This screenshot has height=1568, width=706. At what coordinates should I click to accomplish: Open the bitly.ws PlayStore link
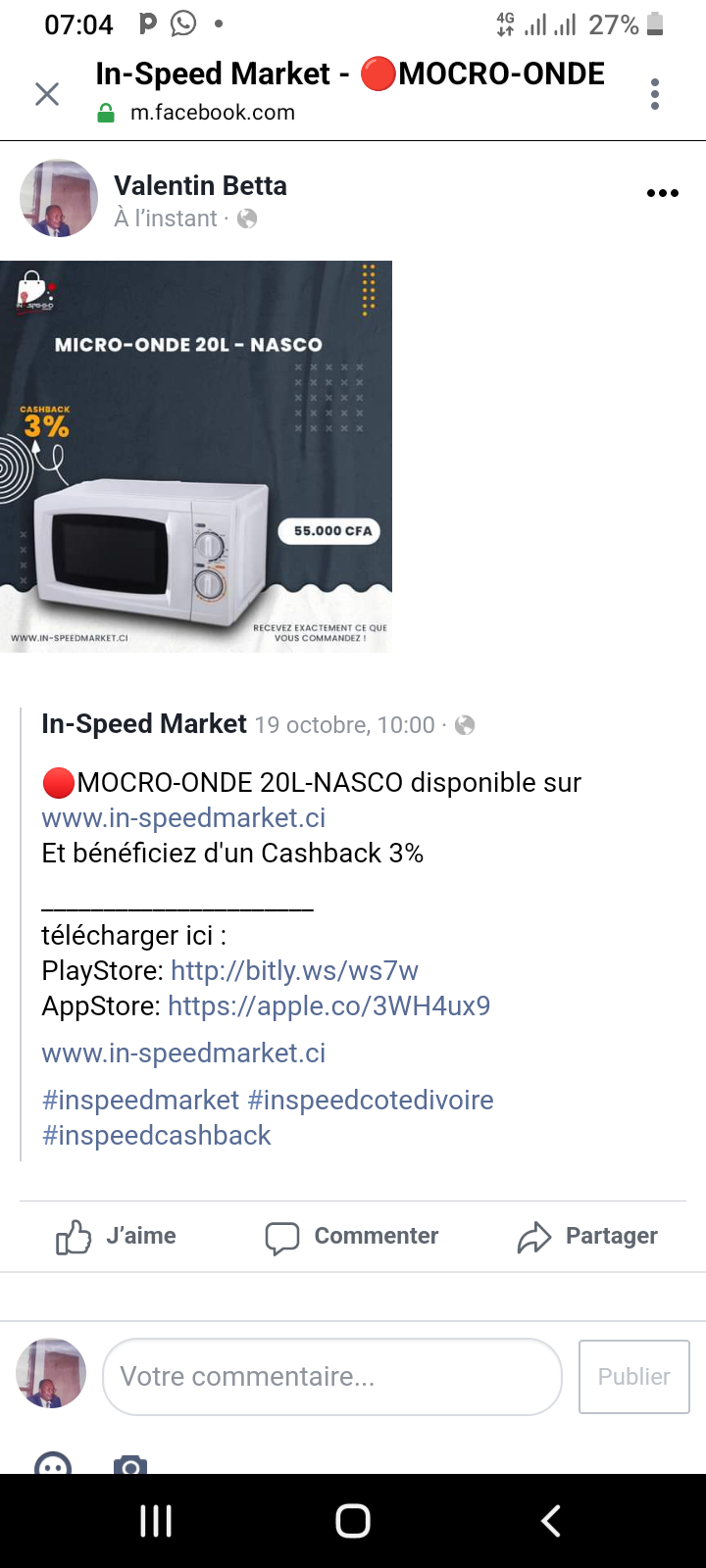(x=294, y=970)
